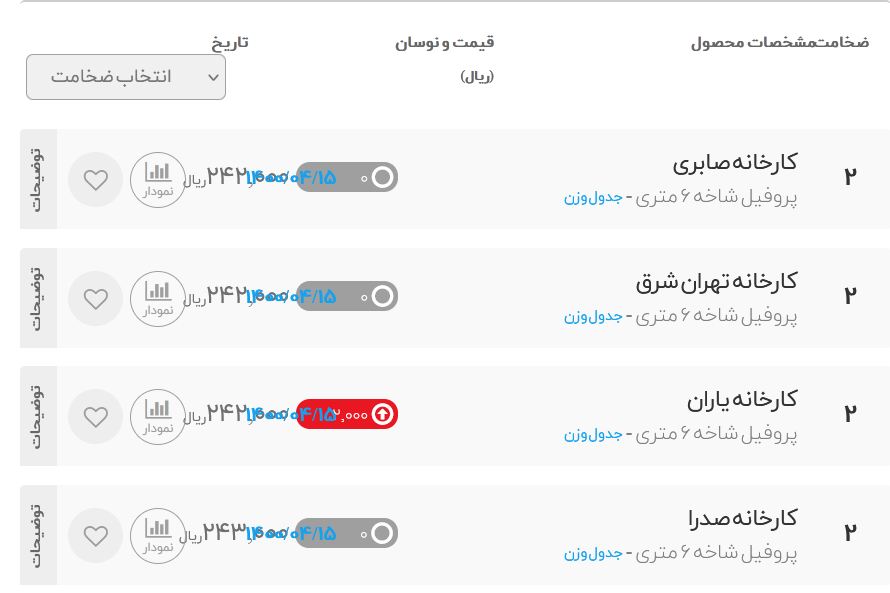
Task: Favorite the کارخانه صدرا product
Action: point(95,536)
